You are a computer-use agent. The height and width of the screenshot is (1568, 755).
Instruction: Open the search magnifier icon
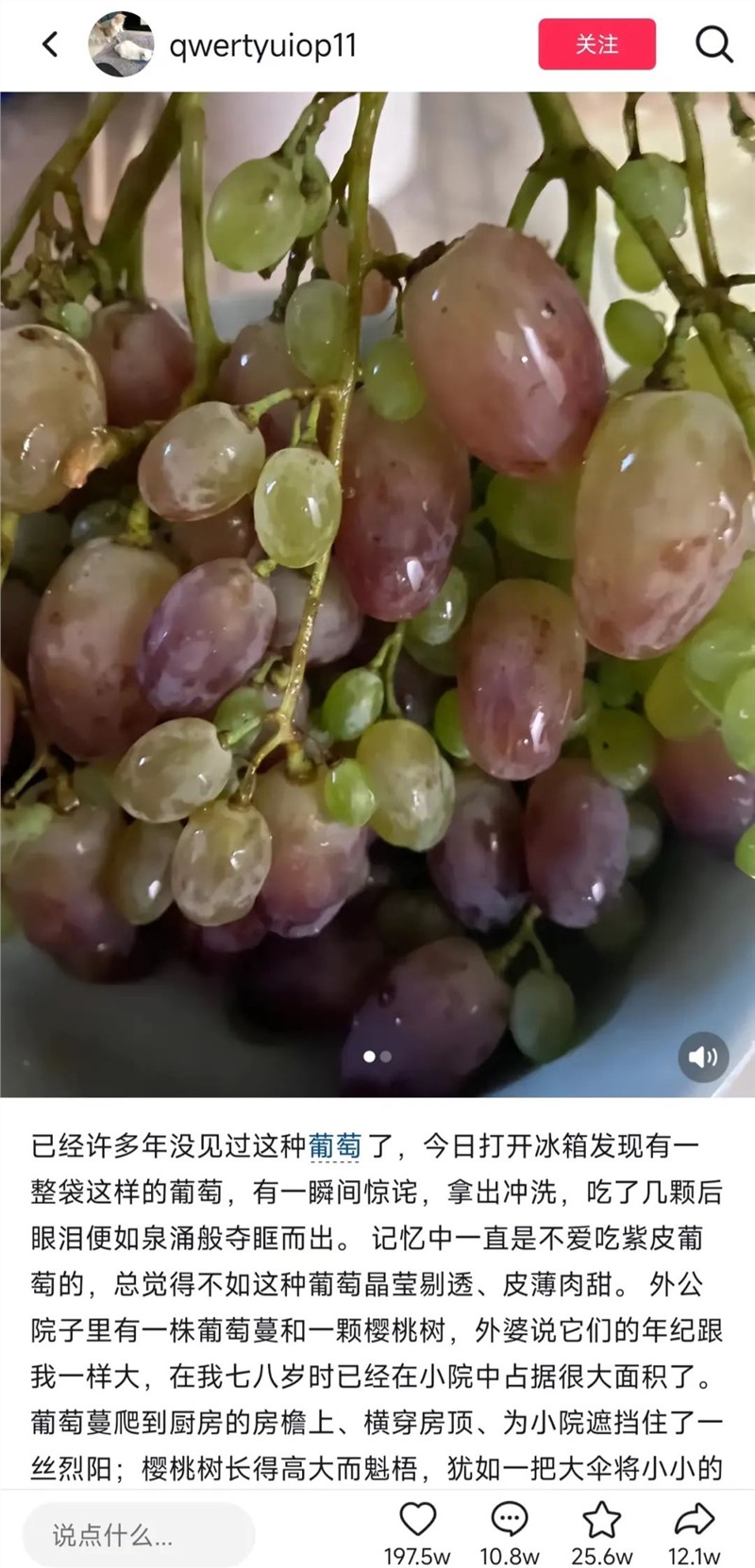point(713,44)
